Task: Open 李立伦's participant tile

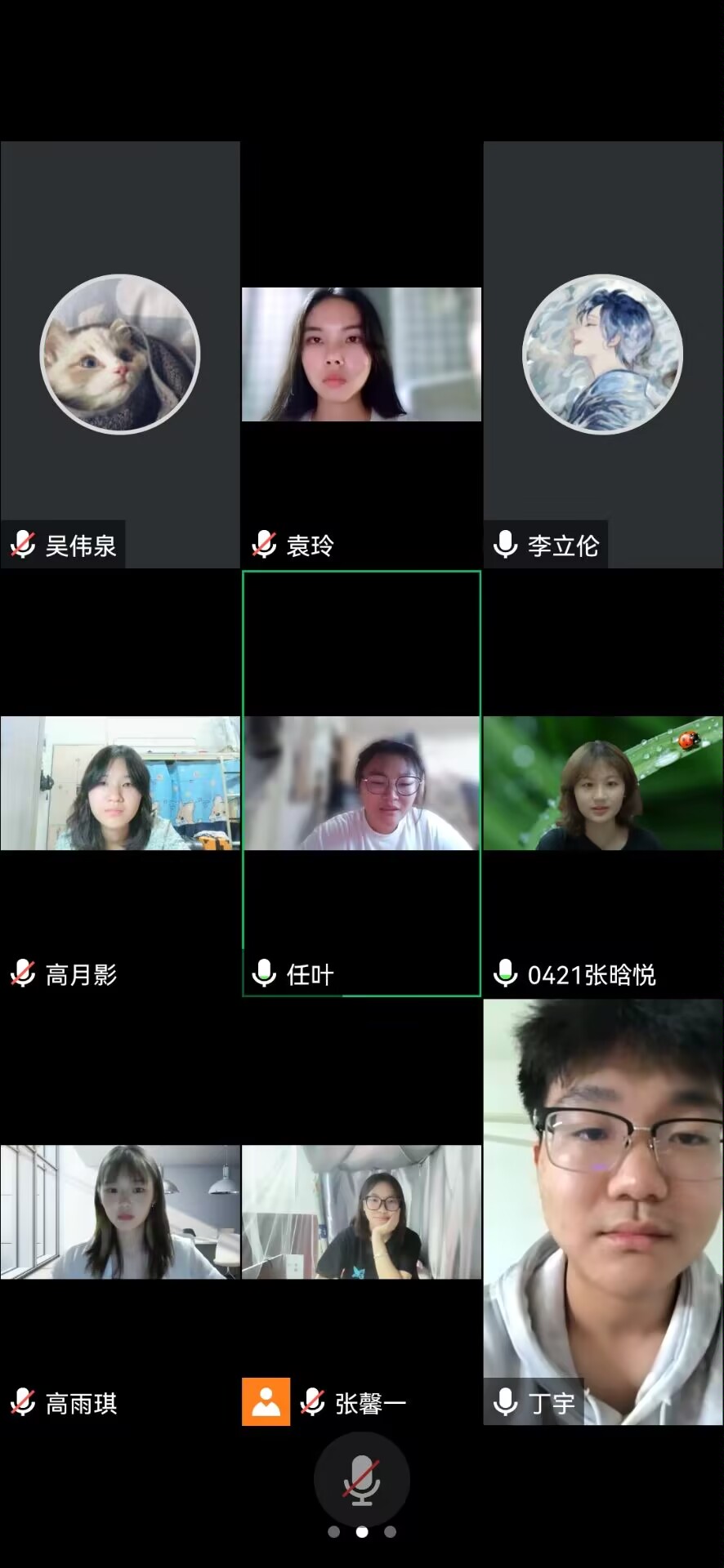Action: (602, 354)
